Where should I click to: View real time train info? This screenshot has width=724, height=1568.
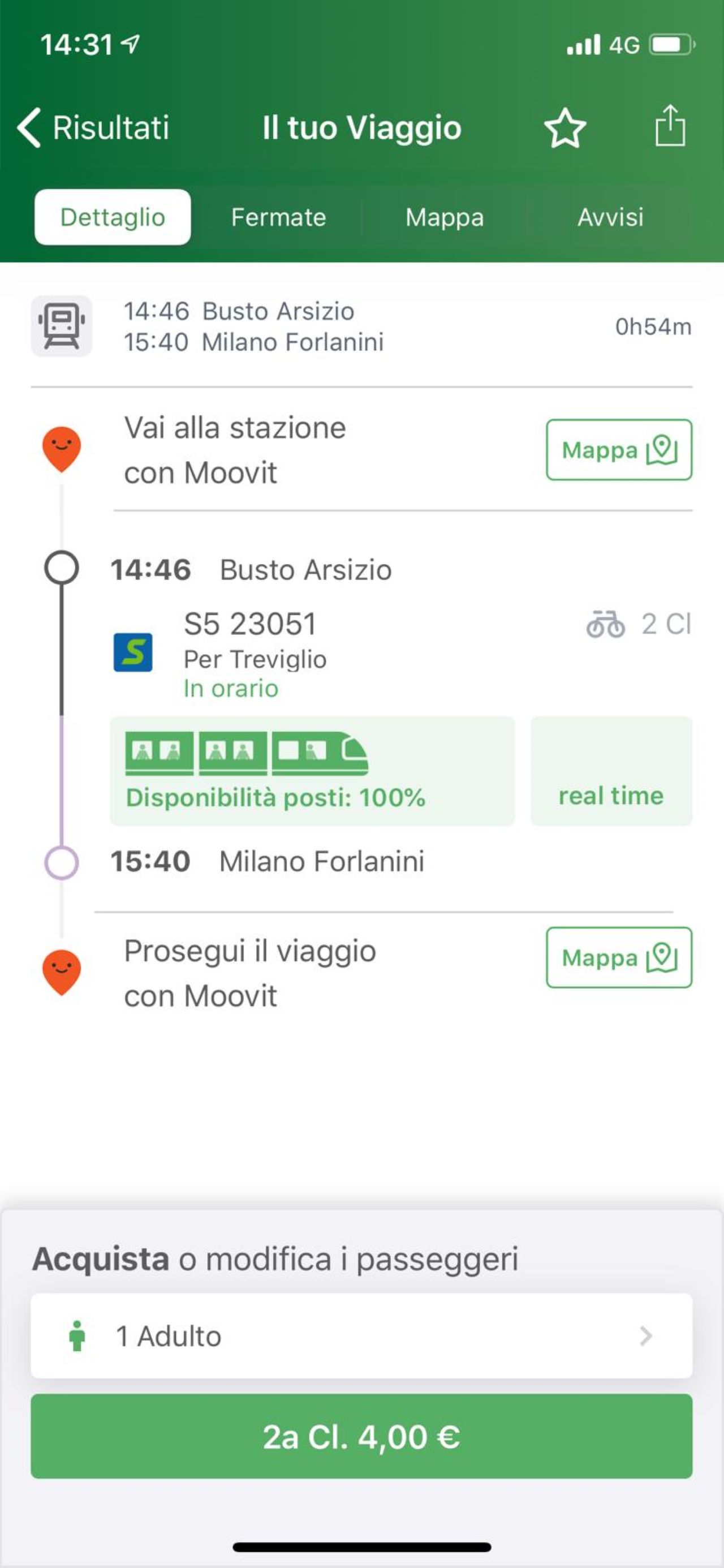pyautogui.click(x=611, y=771)
